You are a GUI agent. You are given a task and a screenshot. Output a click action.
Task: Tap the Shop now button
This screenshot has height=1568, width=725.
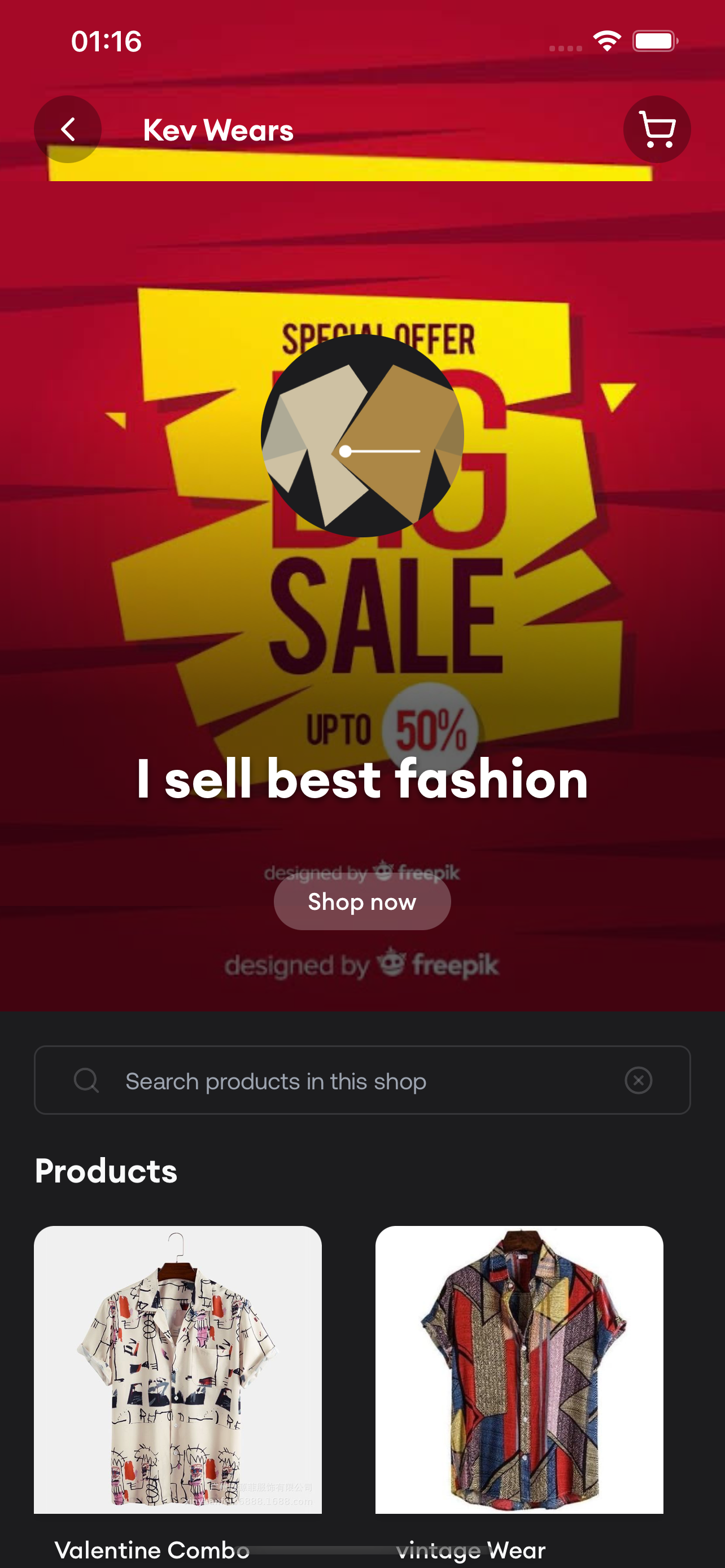click(x=362, y=901)
